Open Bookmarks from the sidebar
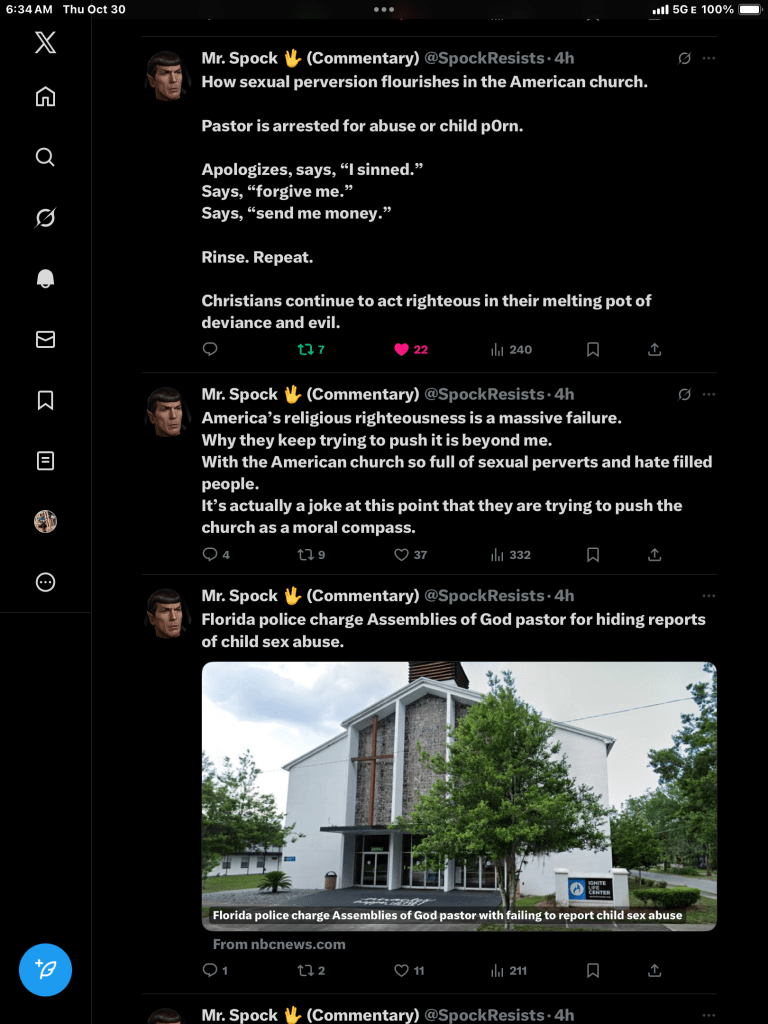 pyautogui.click(x=45, y=400)
